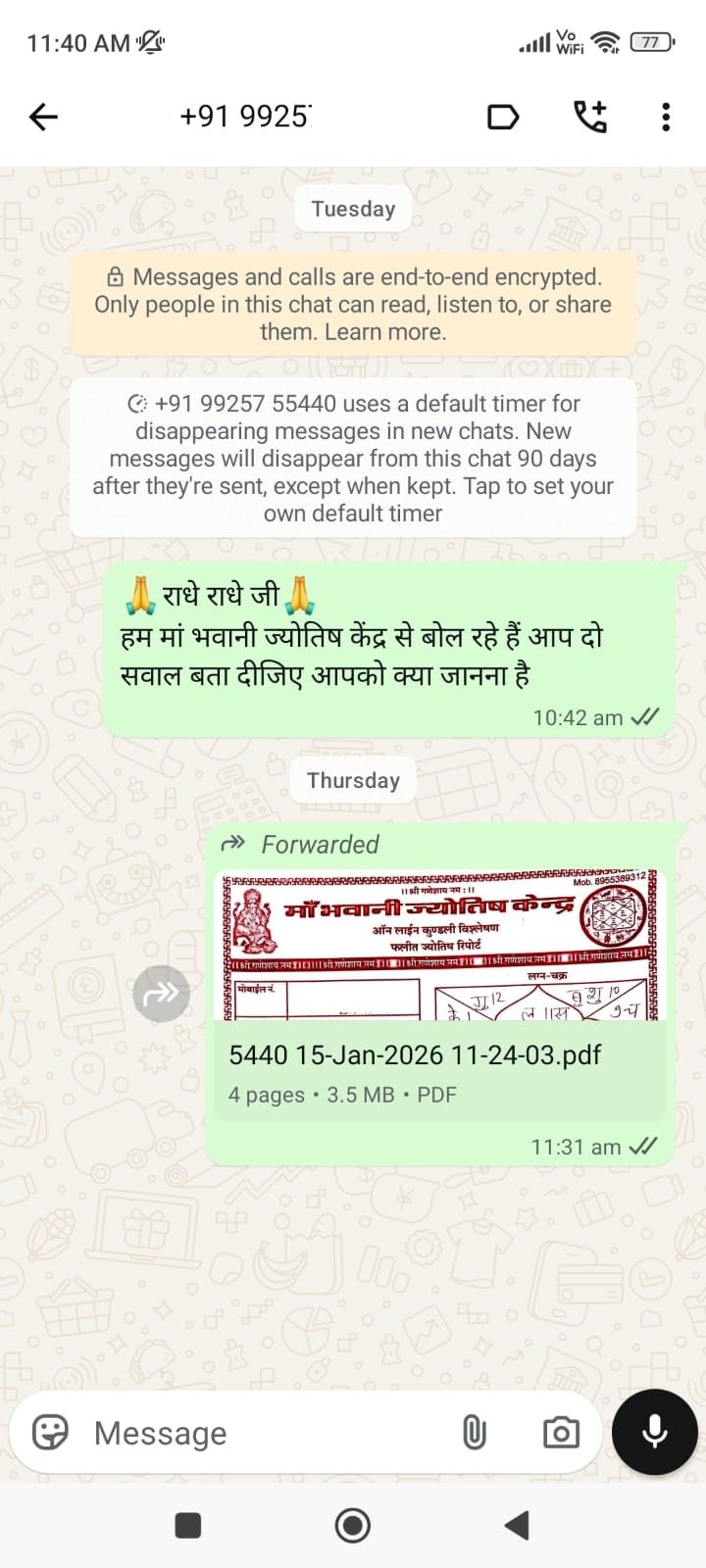
Task: Open recent apps with the square button
Action: click(x=187, y=1525)
